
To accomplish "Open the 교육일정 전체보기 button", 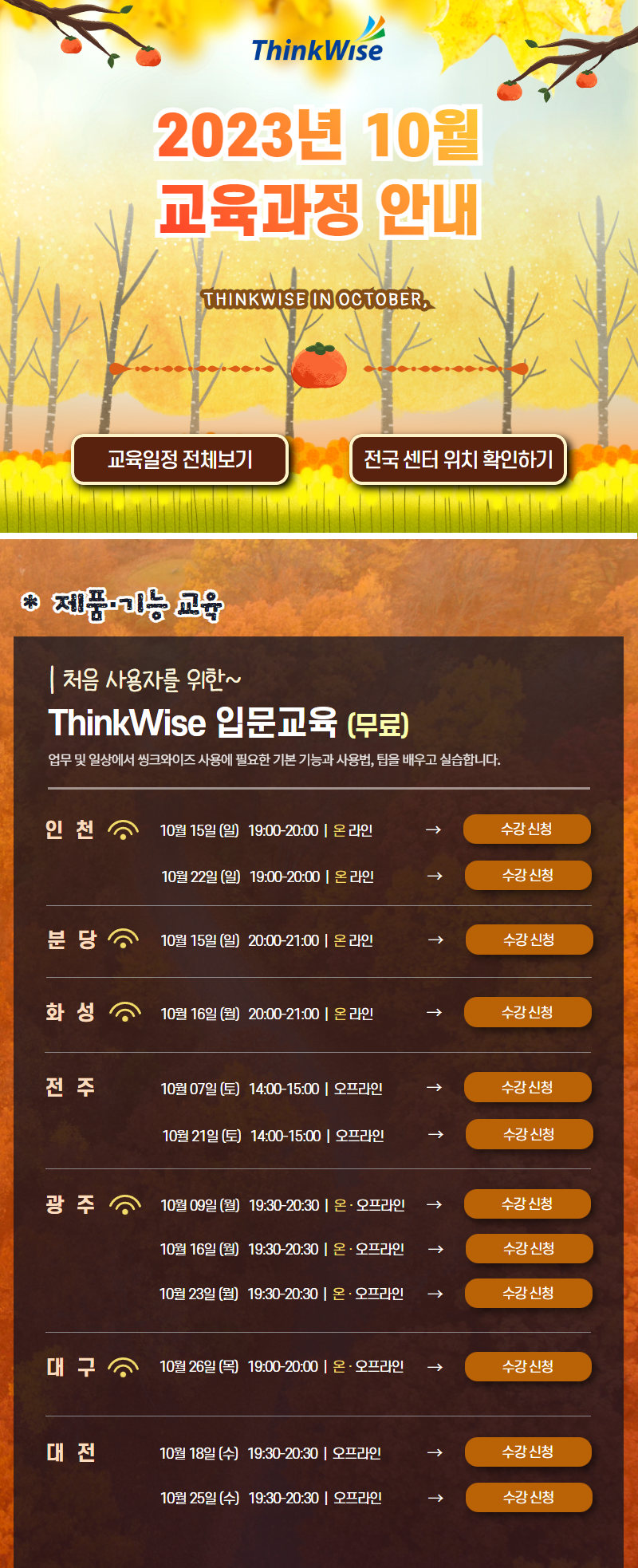I will tap(179, 459).
